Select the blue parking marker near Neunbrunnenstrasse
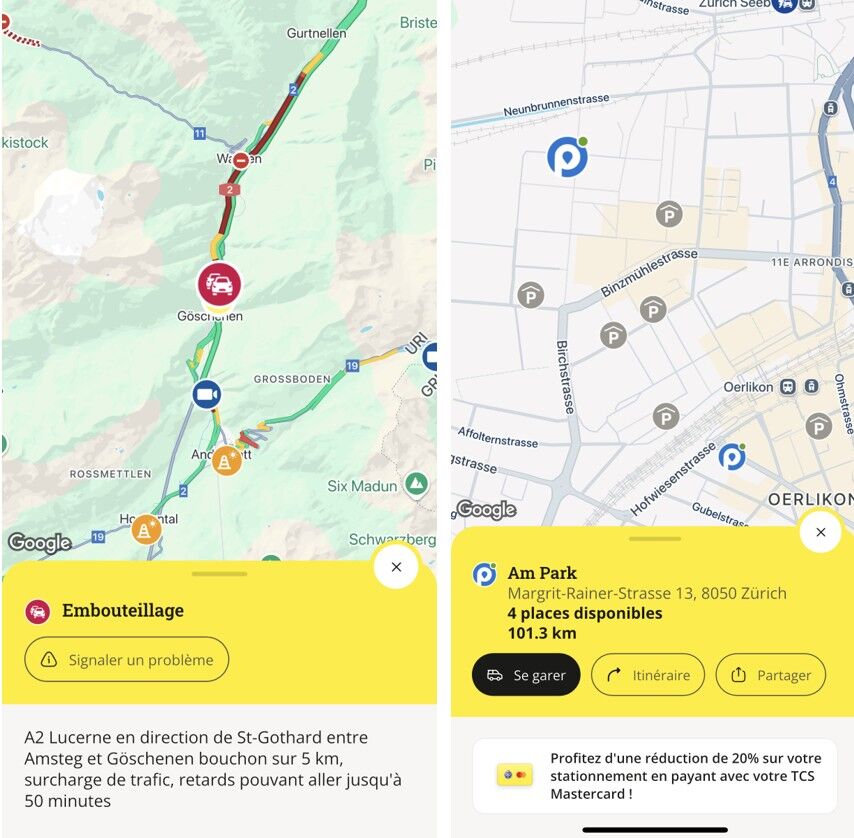854x838 pixels. (x=567, y=157)
